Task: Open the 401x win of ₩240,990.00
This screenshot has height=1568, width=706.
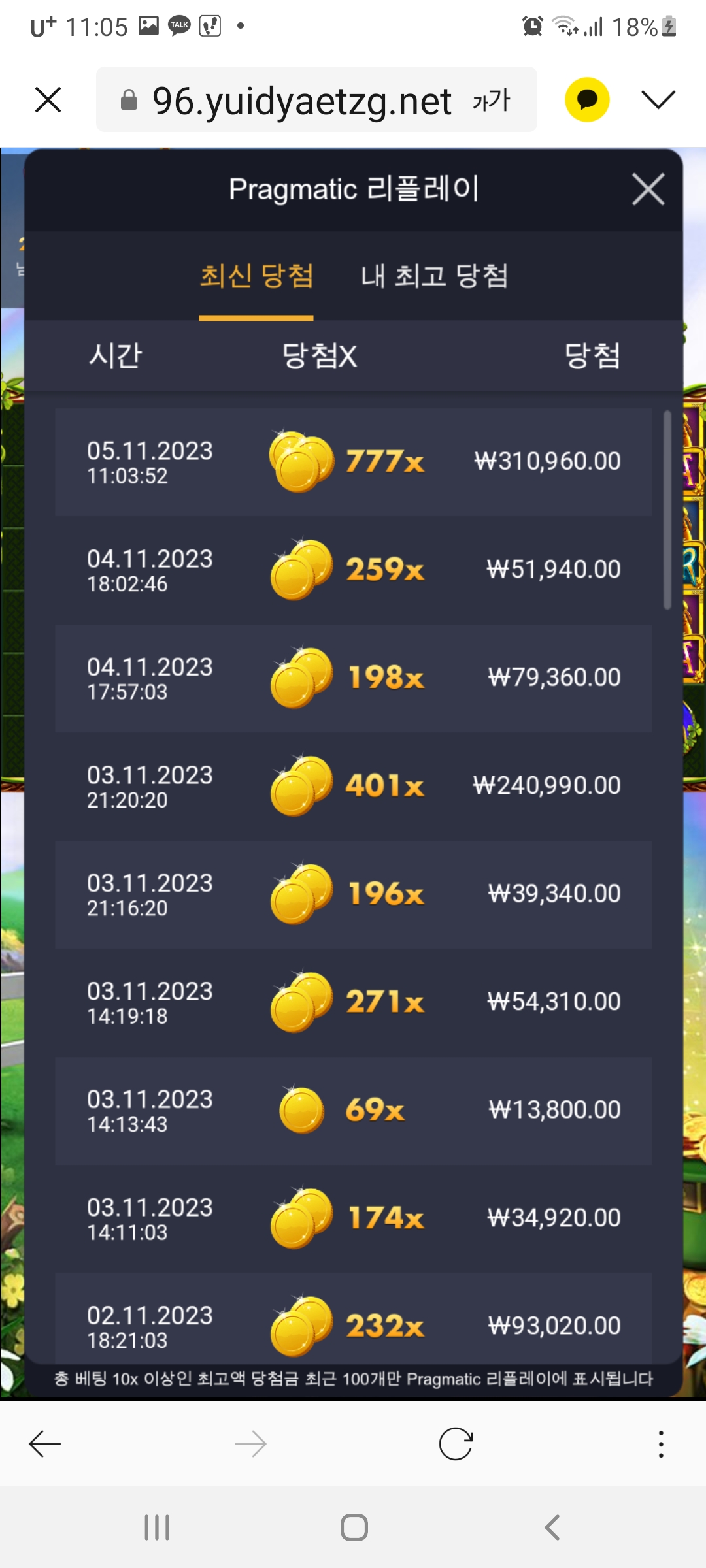Action: [353, 786]
